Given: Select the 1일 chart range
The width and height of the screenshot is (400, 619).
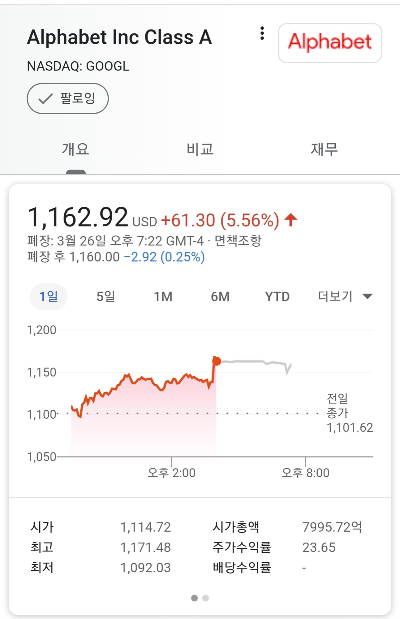Looking at the screenshot, I should [x=49, y=296].
